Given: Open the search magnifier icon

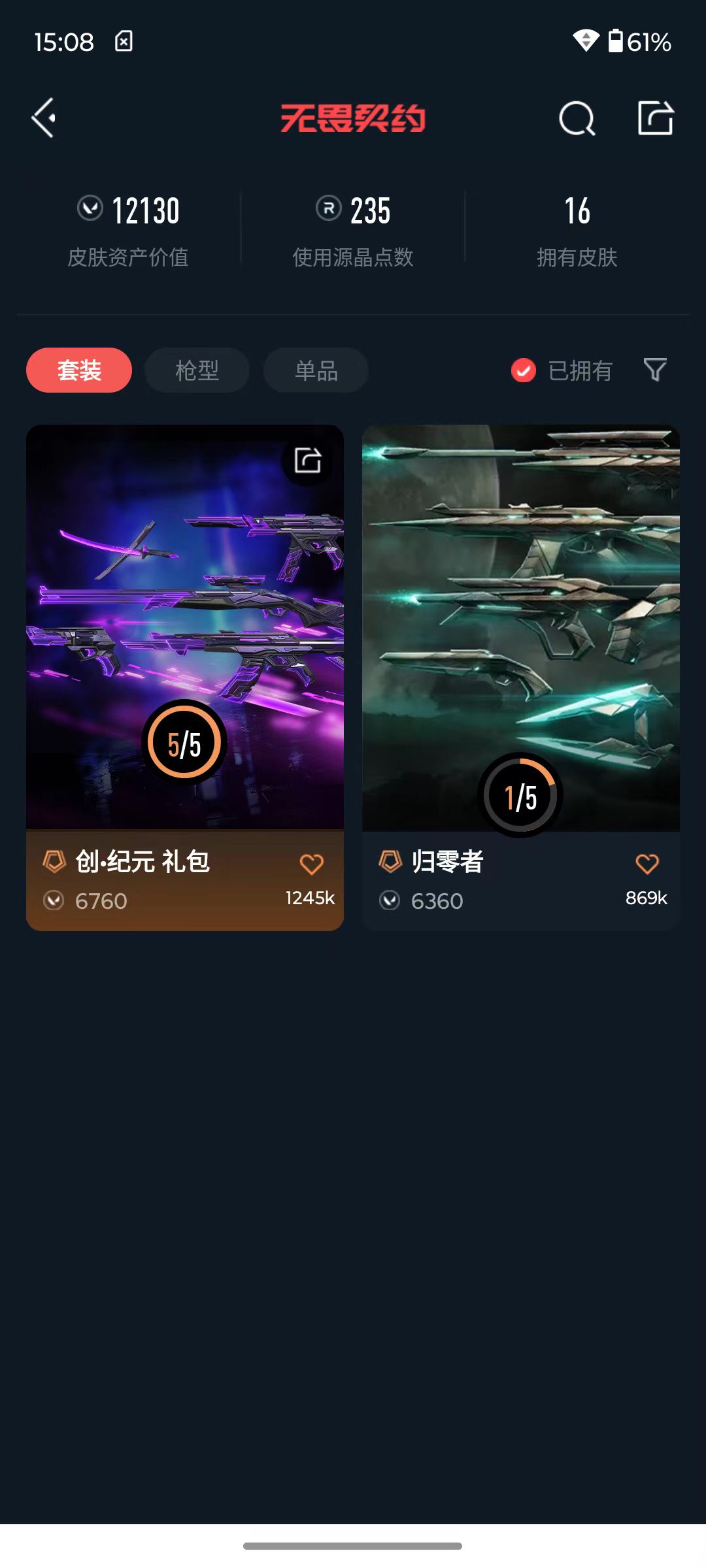Looking at the screenshot, I should pos(577,119).
